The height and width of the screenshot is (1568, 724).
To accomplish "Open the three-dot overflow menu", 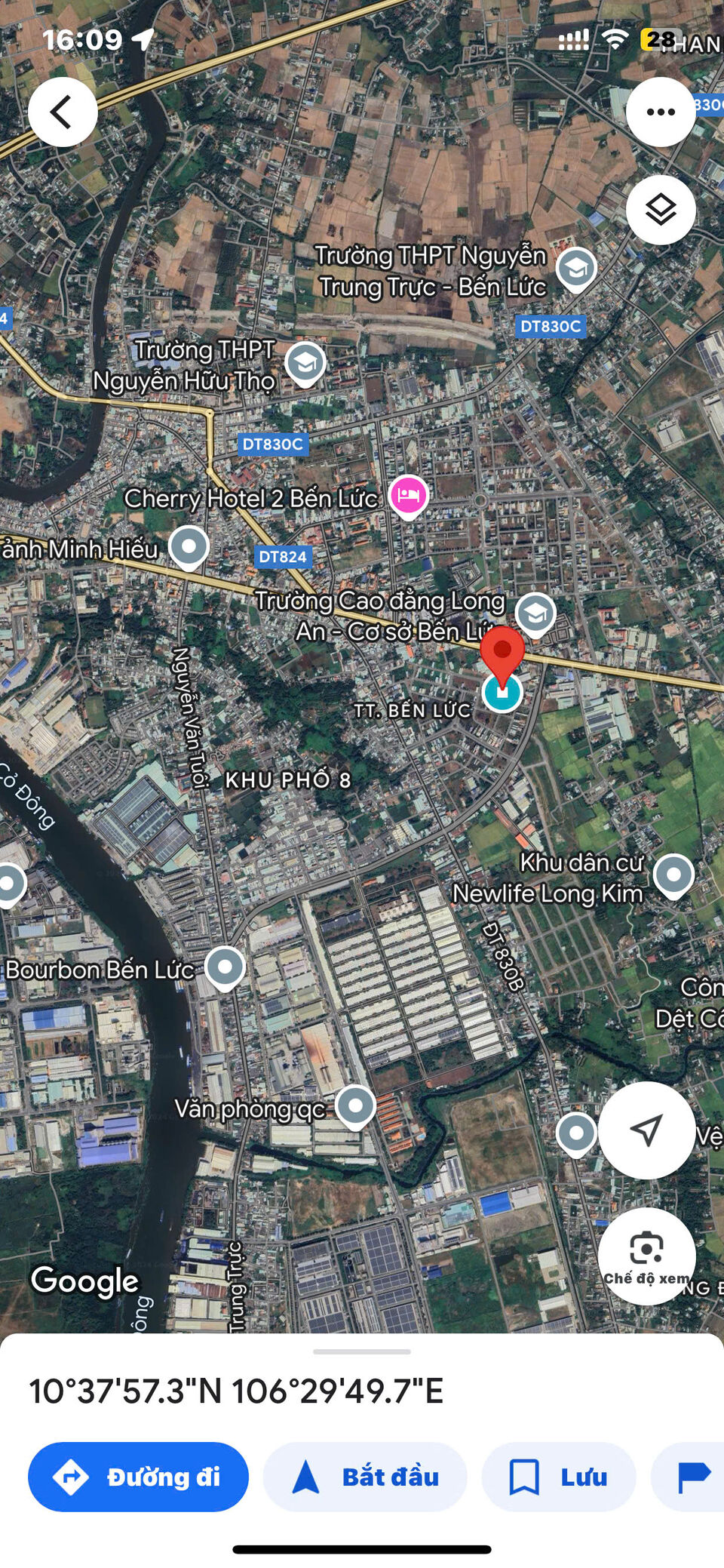I will coord(661,112).
